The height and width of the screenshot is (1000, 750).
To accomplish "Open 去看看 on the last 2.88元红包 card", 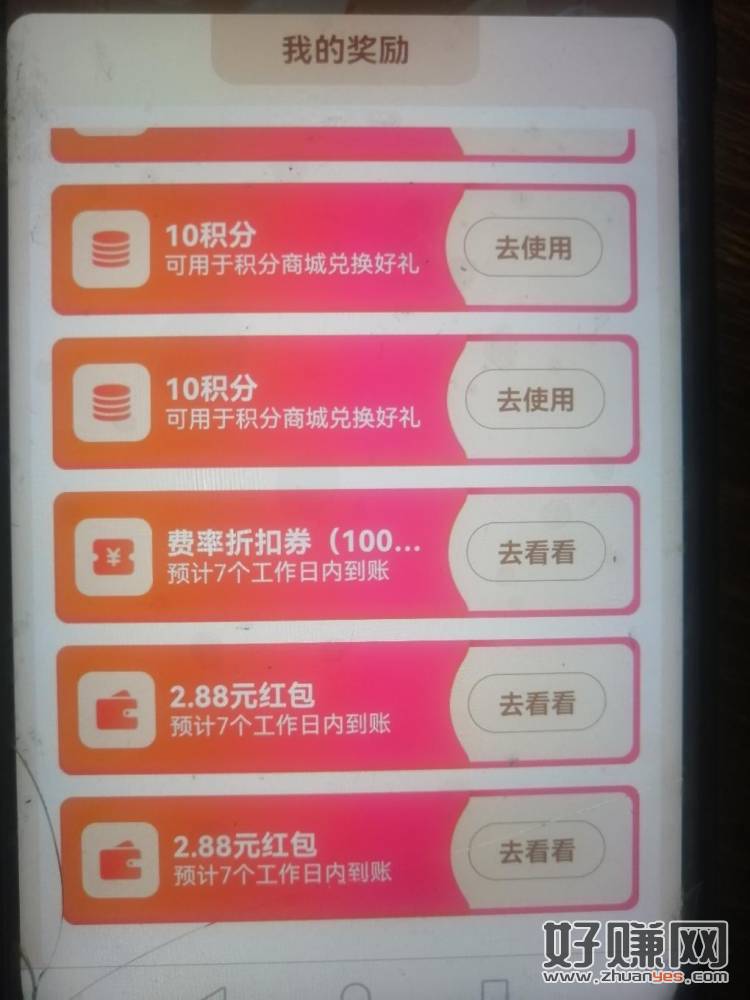I will pos(537,852).
